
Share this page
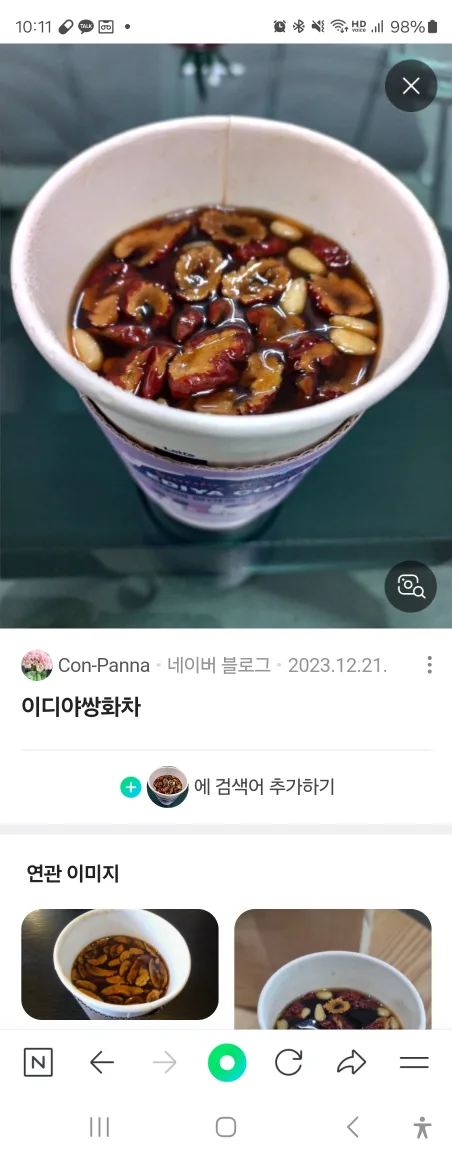click(x=352, y=1063)
